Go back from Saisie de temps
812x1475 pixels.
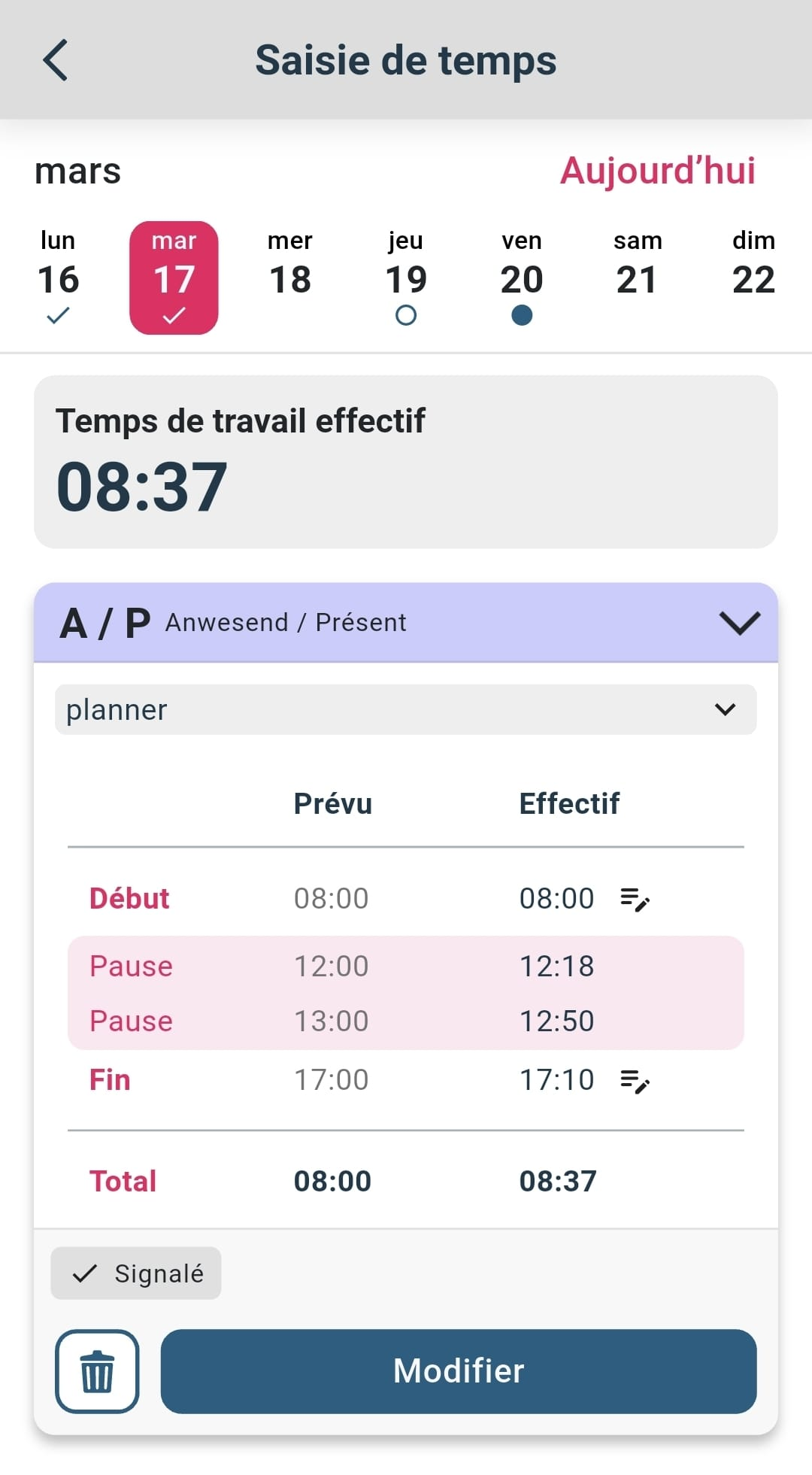point(56,60)
